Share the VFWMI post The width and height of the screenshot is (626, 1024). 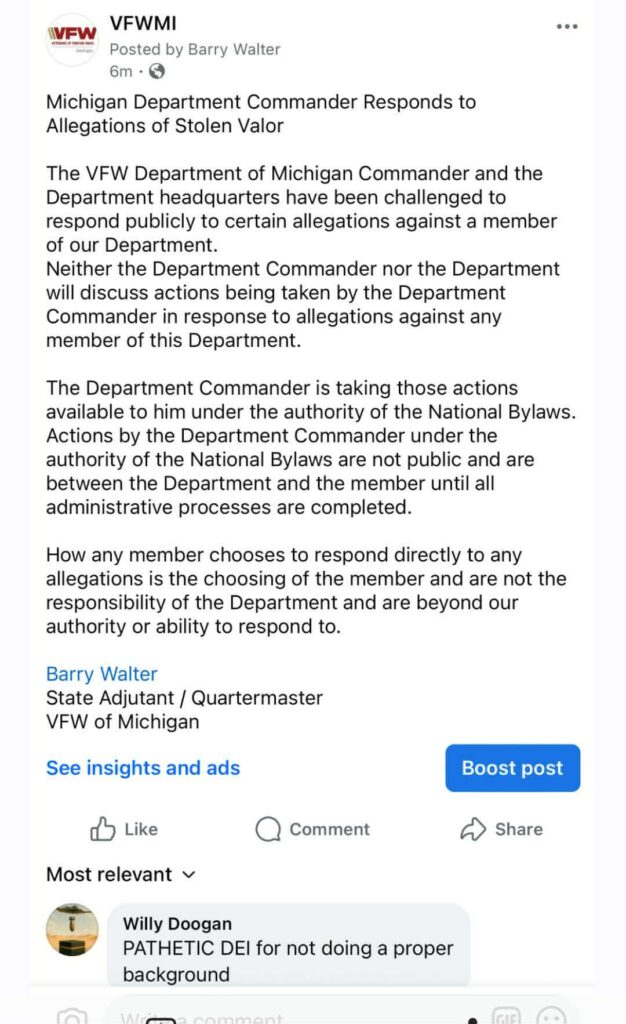tap(501, 829)
